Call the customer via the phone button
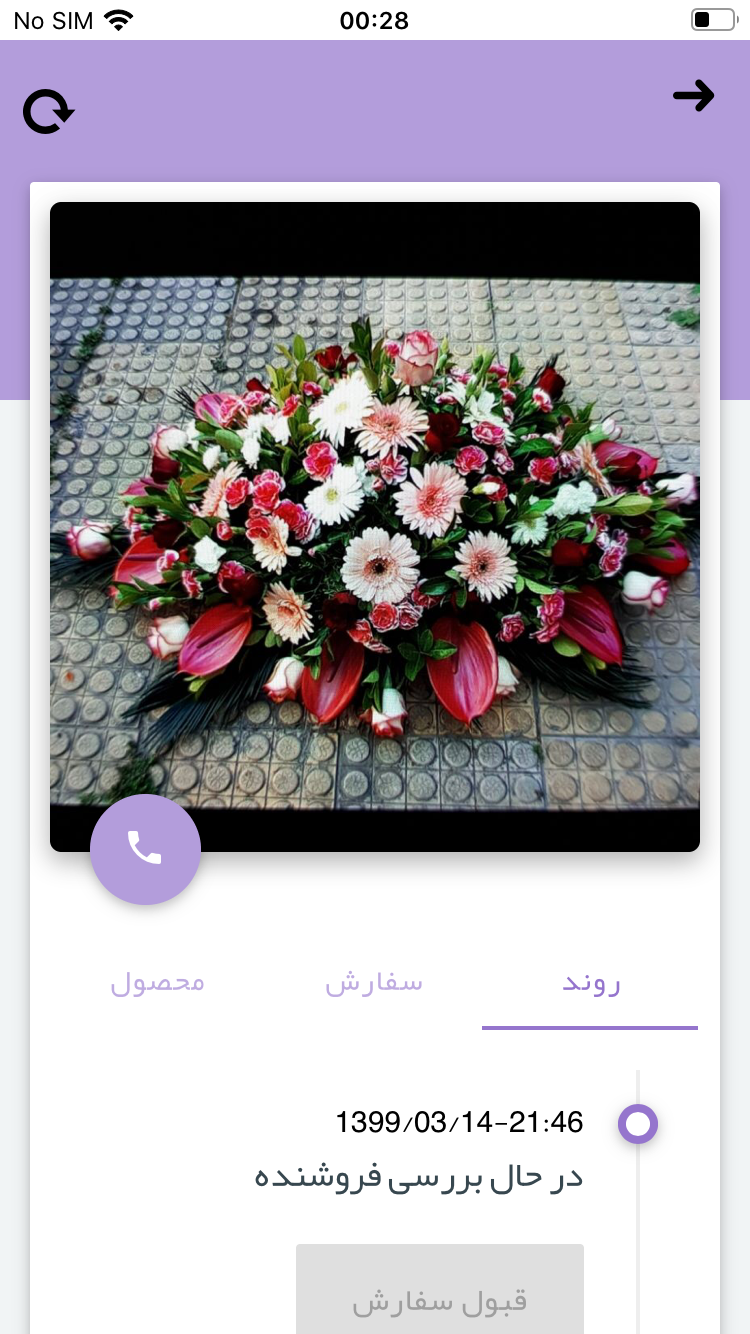 (x=145, y=849)
